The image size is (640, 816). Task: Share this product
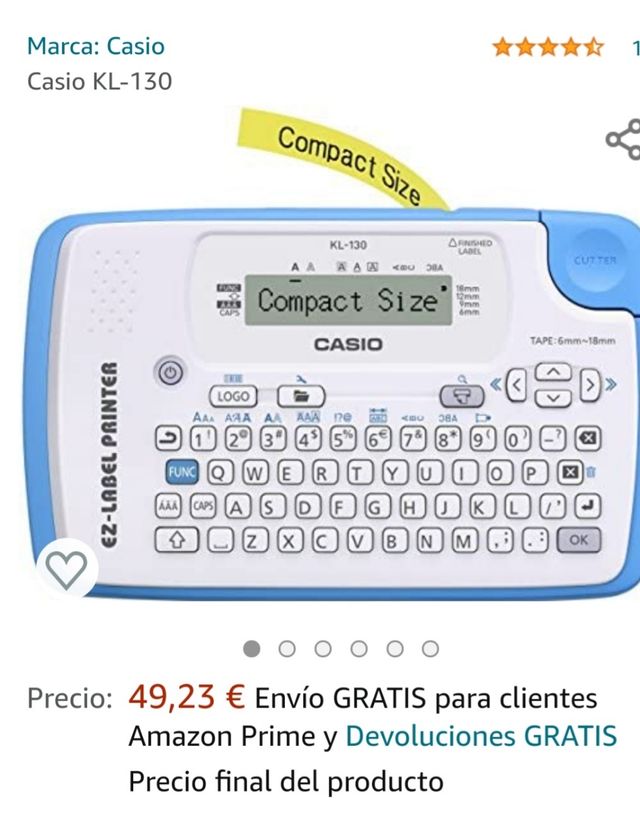pos(624,140)
